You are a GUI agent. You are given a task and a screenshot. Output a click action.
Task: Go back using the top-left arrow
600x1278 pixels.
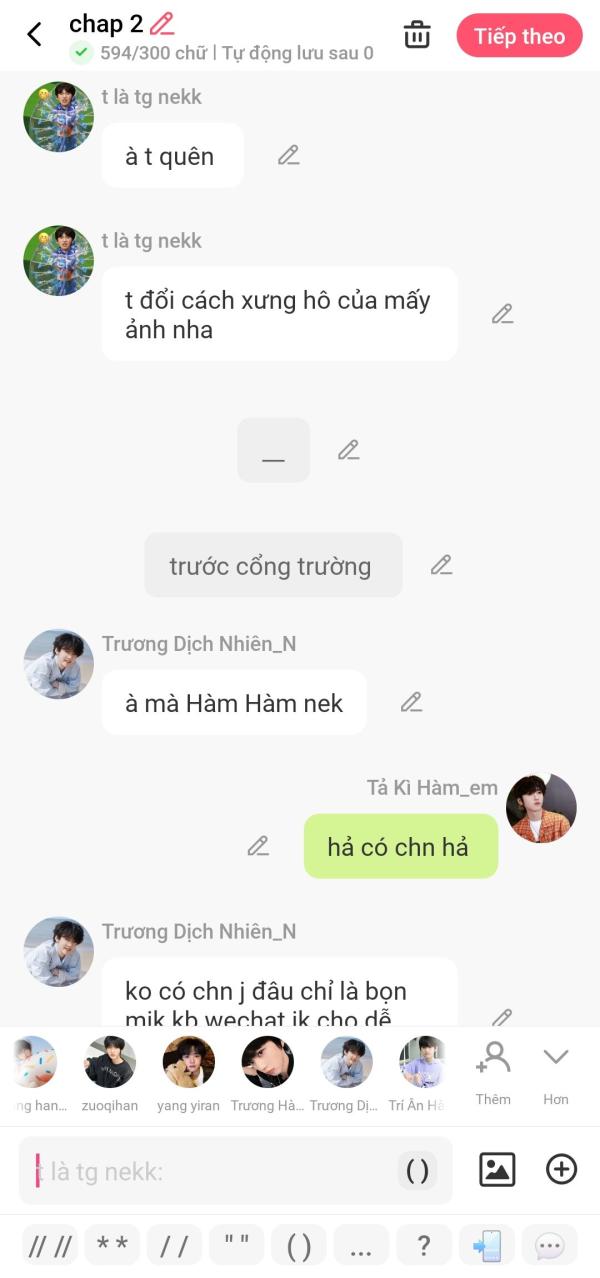click(34, 35)
